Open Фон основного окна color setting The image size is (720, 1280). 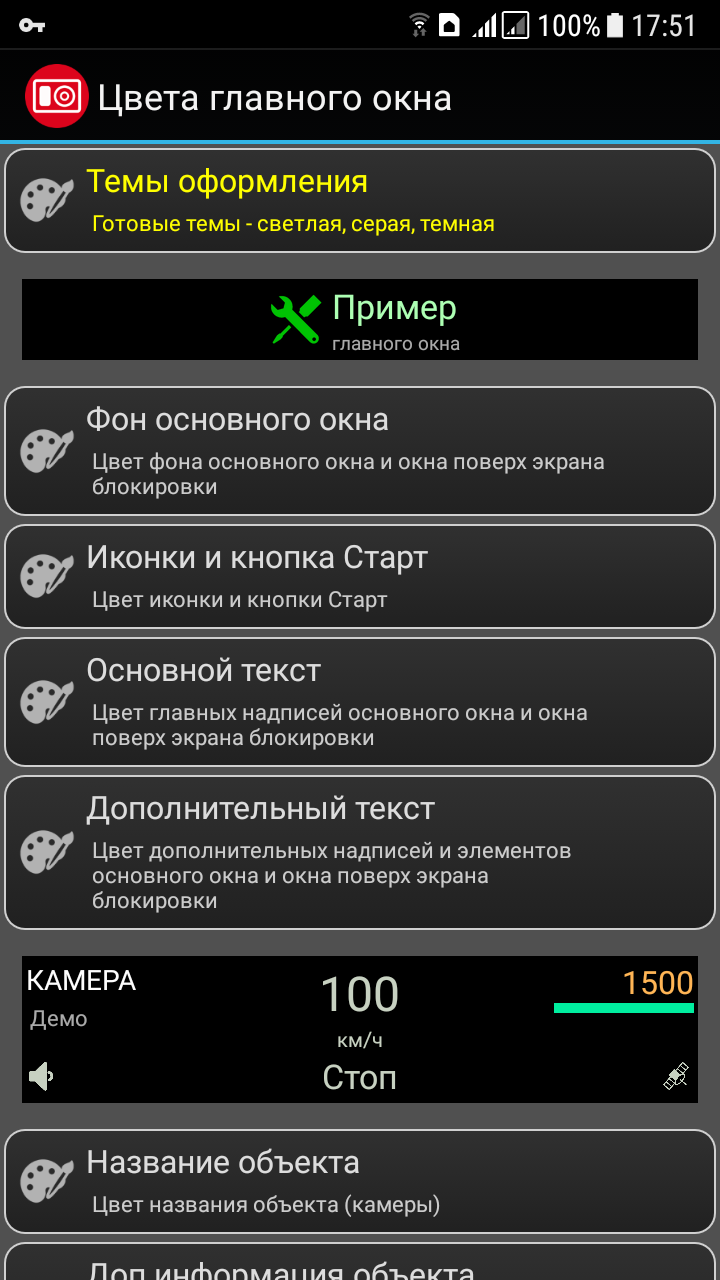coord(360,451)
